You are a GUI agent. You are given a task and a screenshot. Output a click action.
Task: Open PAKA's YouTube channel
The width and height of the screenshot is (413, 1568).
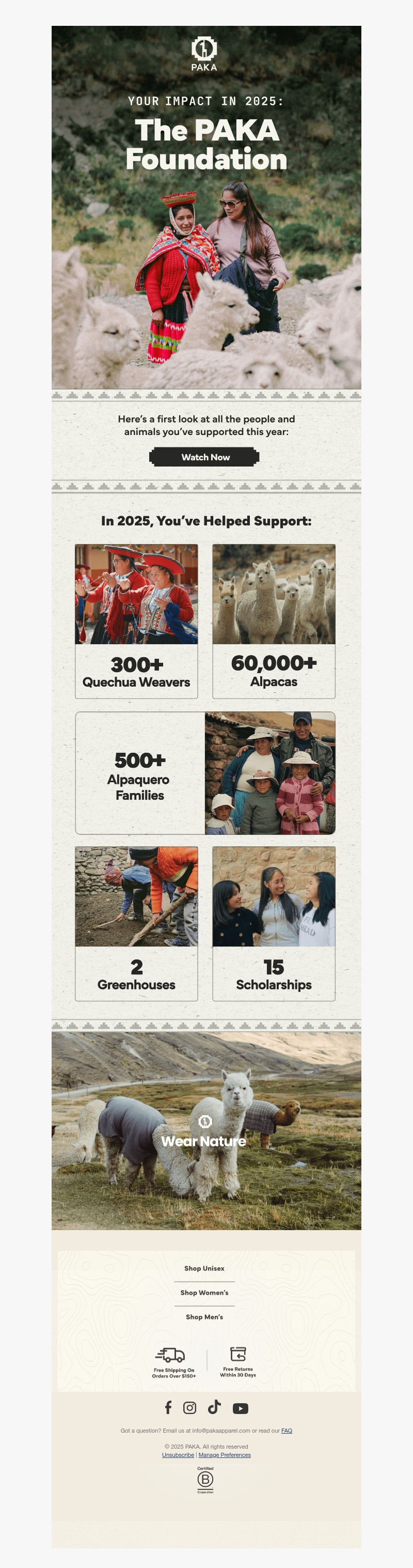pos(240,1408)
